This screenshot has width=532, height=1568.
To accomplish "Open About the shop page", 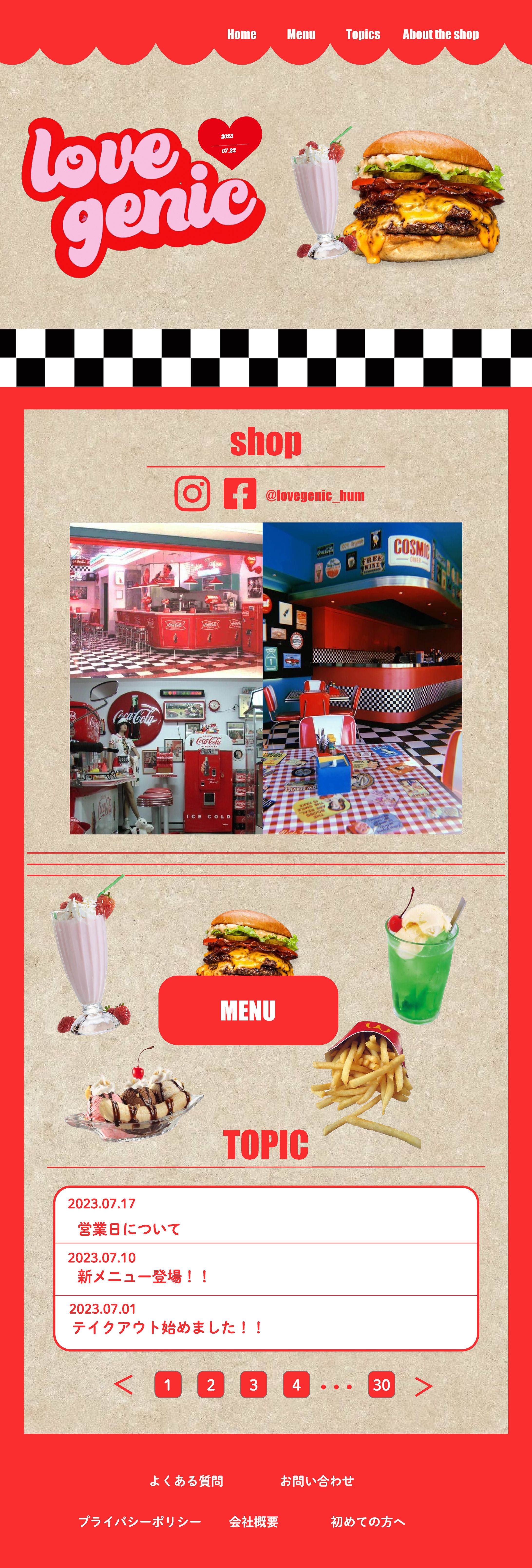I will [x=441, y=35].
